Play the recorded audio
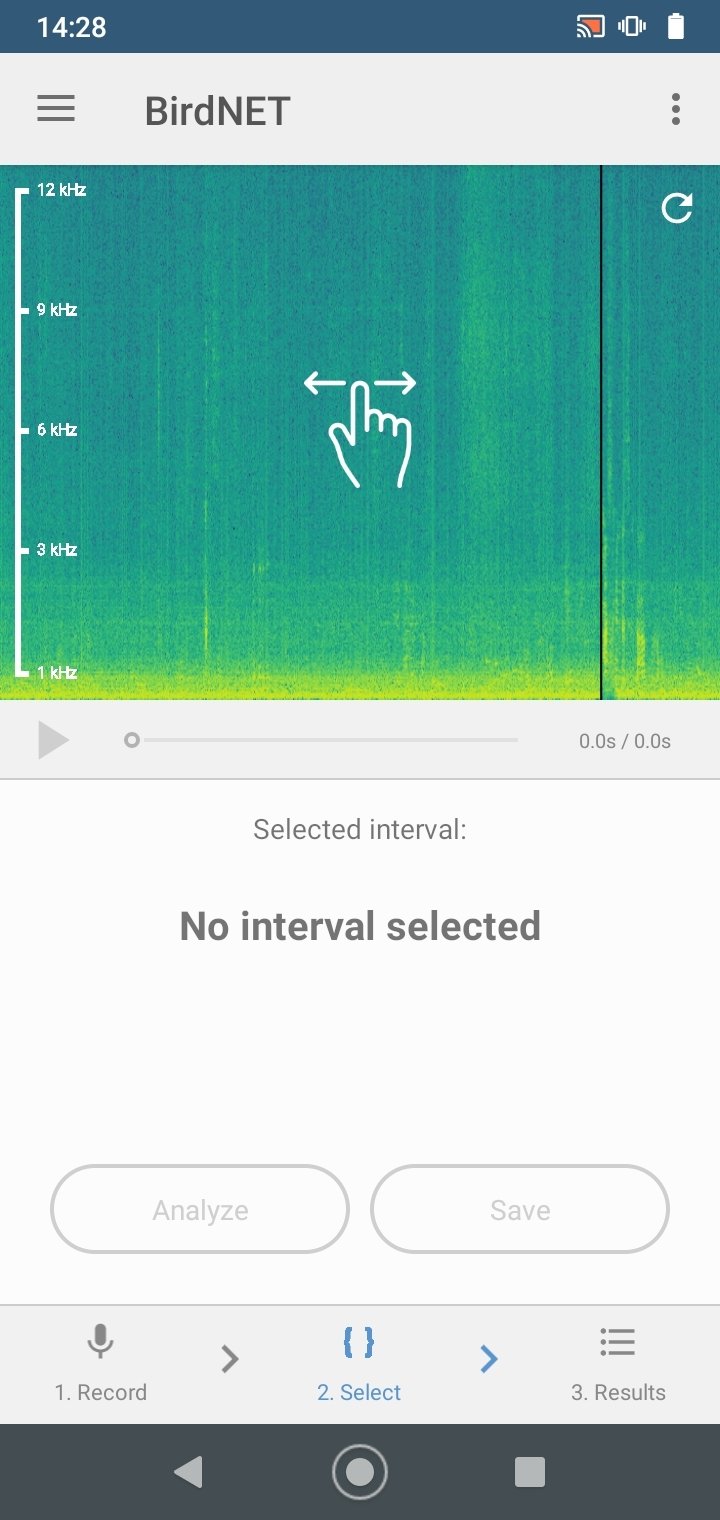This screenshot has height=1520, width=720. tap(53, 741)
